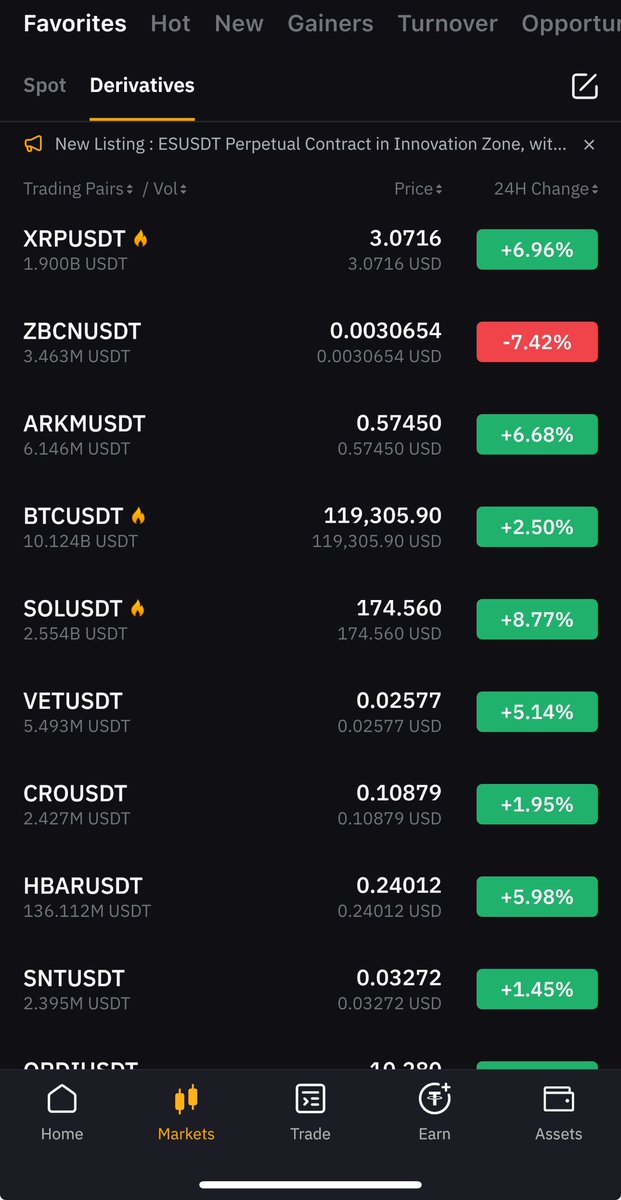The width and height of the screenshot is (621, 1200).
Task: Open the ESUSDT new listing announcement
Action: [x=310, y=145]
